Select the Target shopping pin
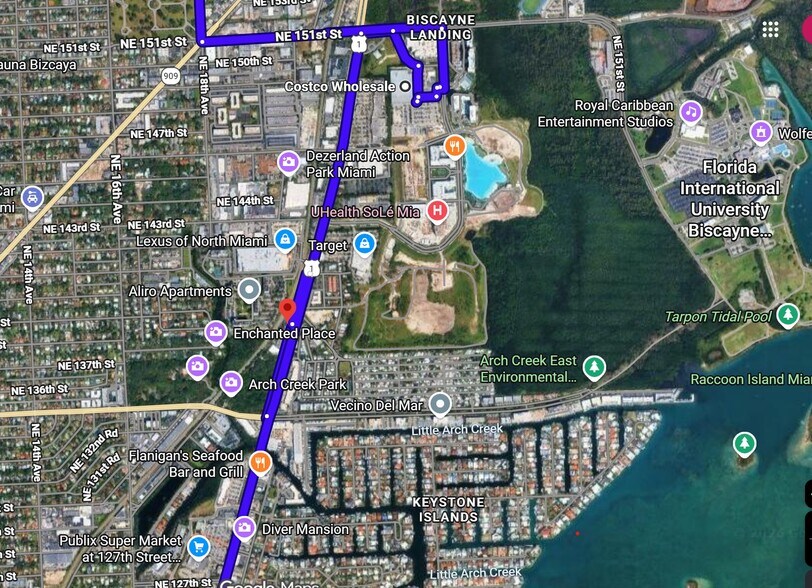Image resolution: width=812 pixels, height=588 pixels. [x=364, y=244]
